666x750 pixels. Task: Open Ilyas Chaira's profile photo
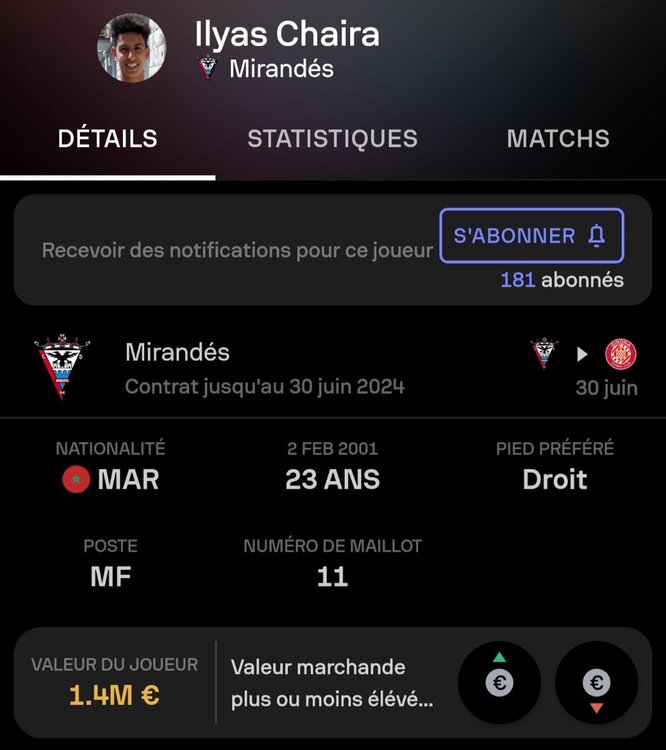pyautogui.click(x=132, y=48)
